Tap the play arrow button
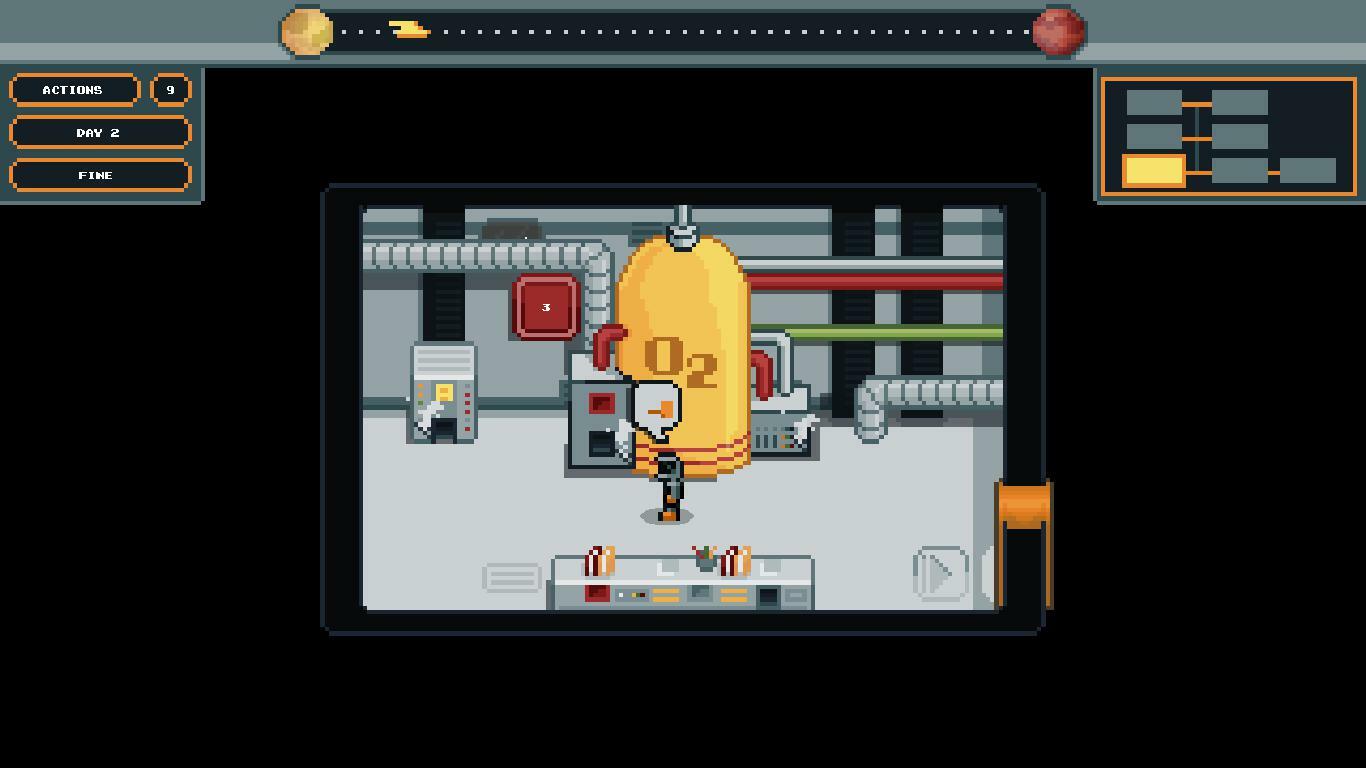The height and width of the screenshot is (768, 1366). pyautogui.click(x=939, y=574)
